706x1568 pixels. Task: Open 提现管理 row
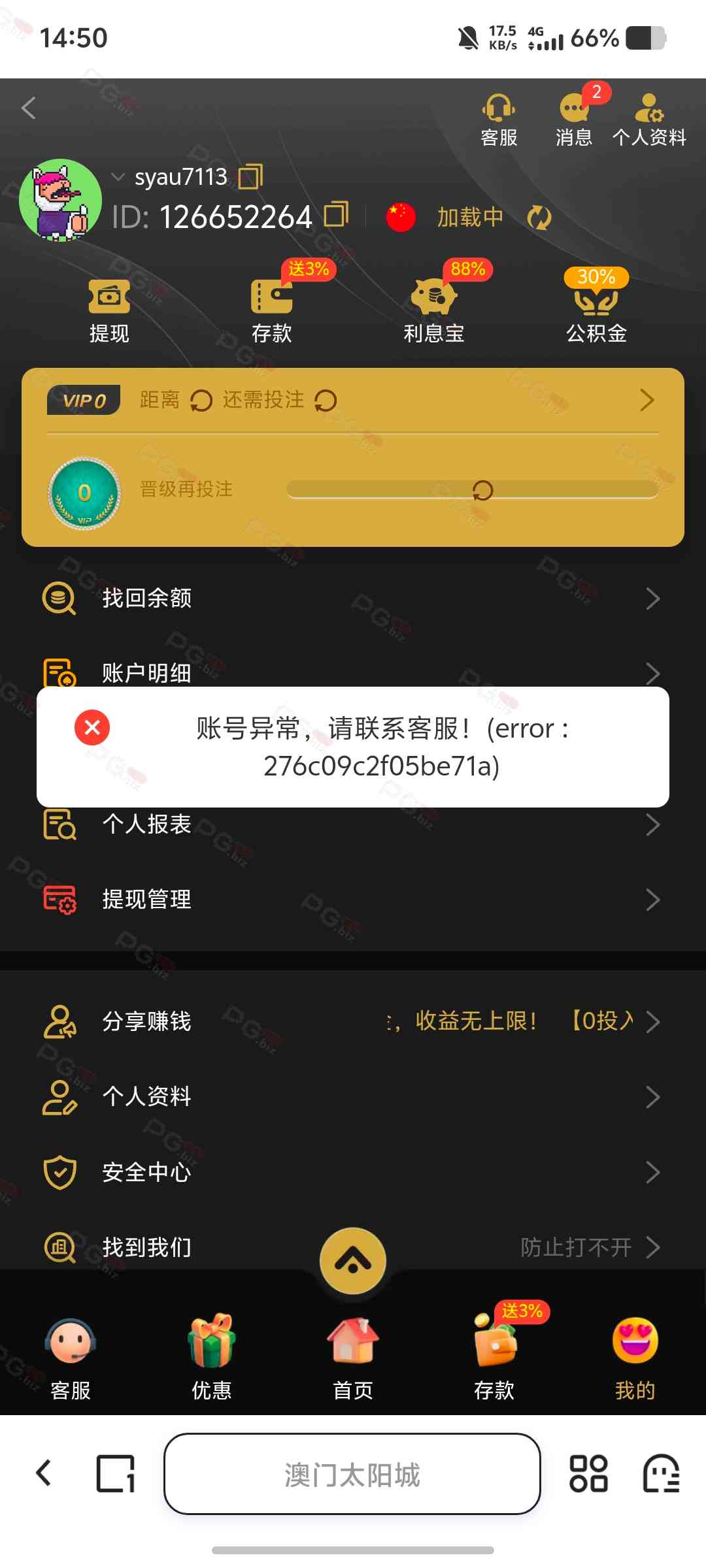[x=353, y=900]
